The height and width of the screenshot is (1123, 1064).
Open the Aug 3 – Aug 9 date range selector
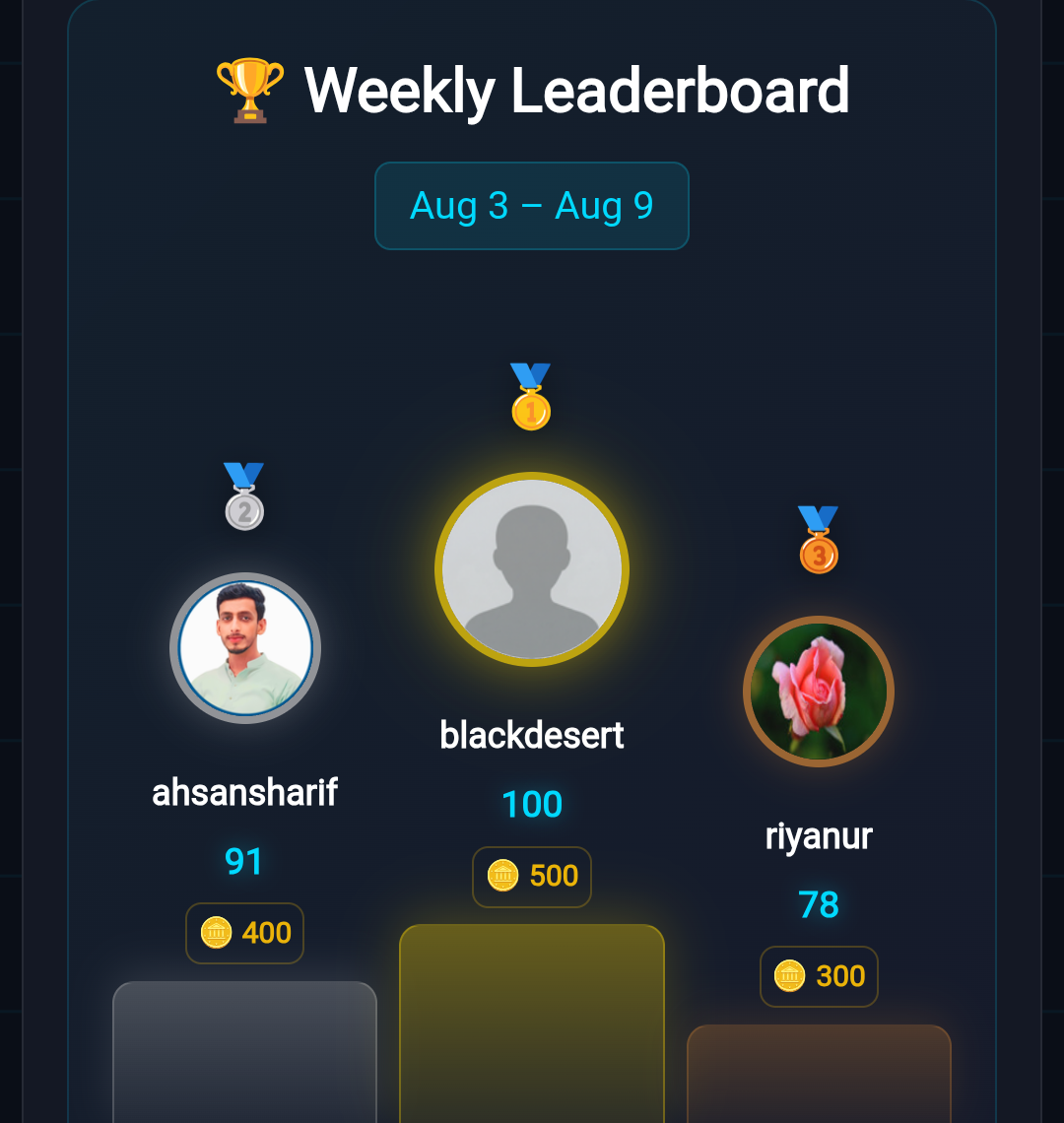tap(532, 206)
